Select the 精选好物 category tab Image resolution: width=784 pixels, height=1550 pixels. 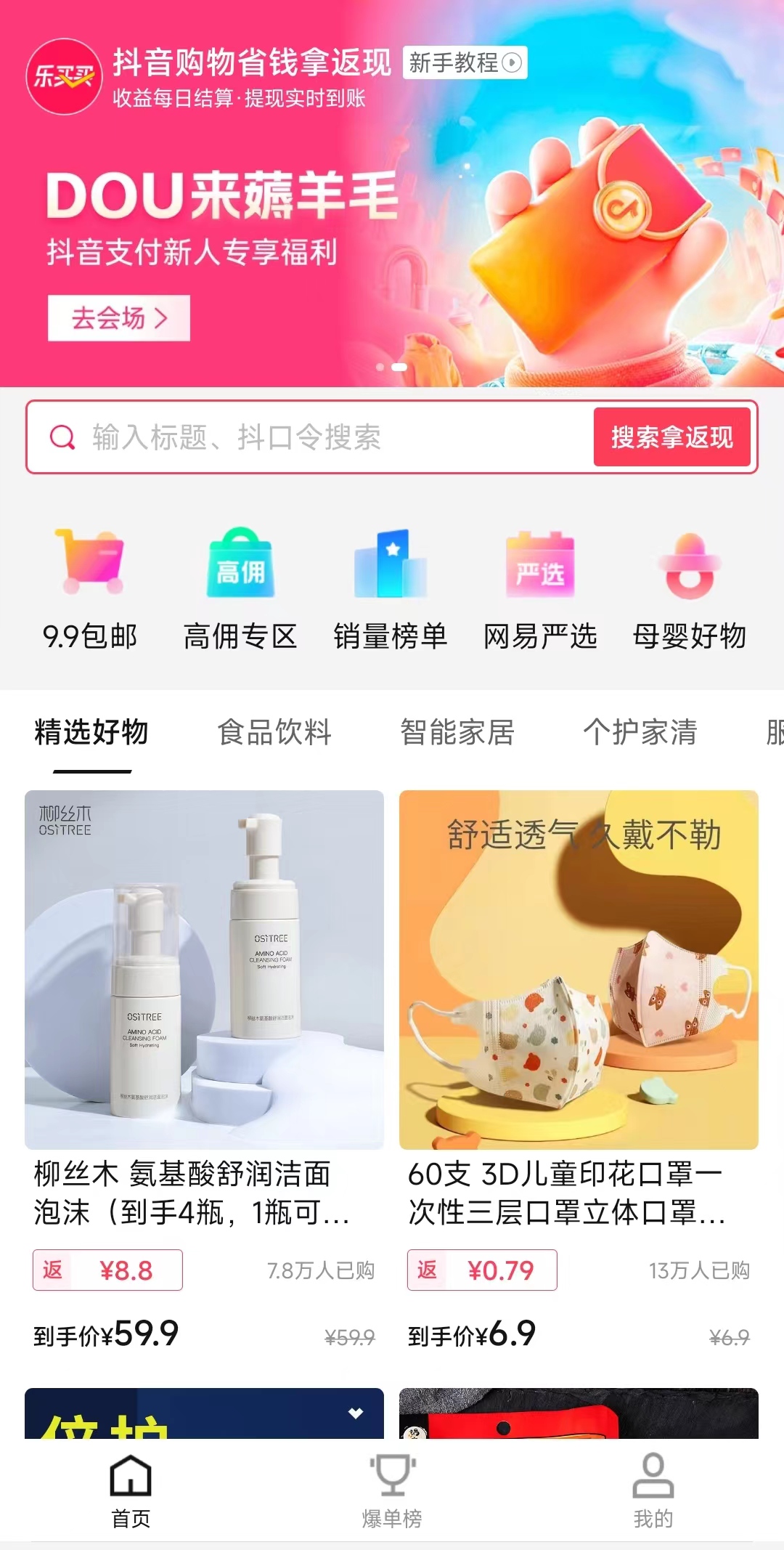(x=91, y=732)
